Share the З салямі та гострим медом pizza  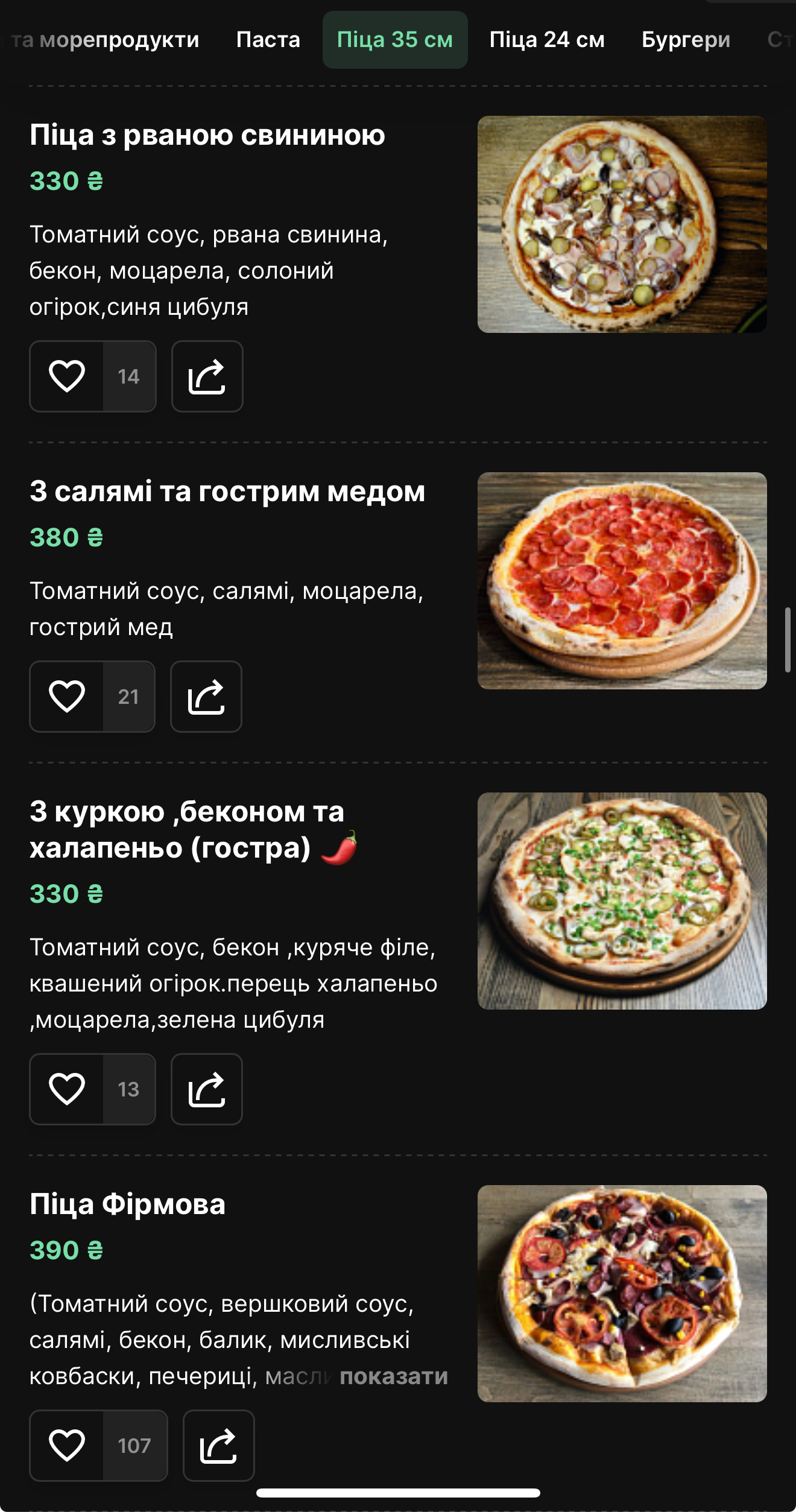[x=206, y=697]
